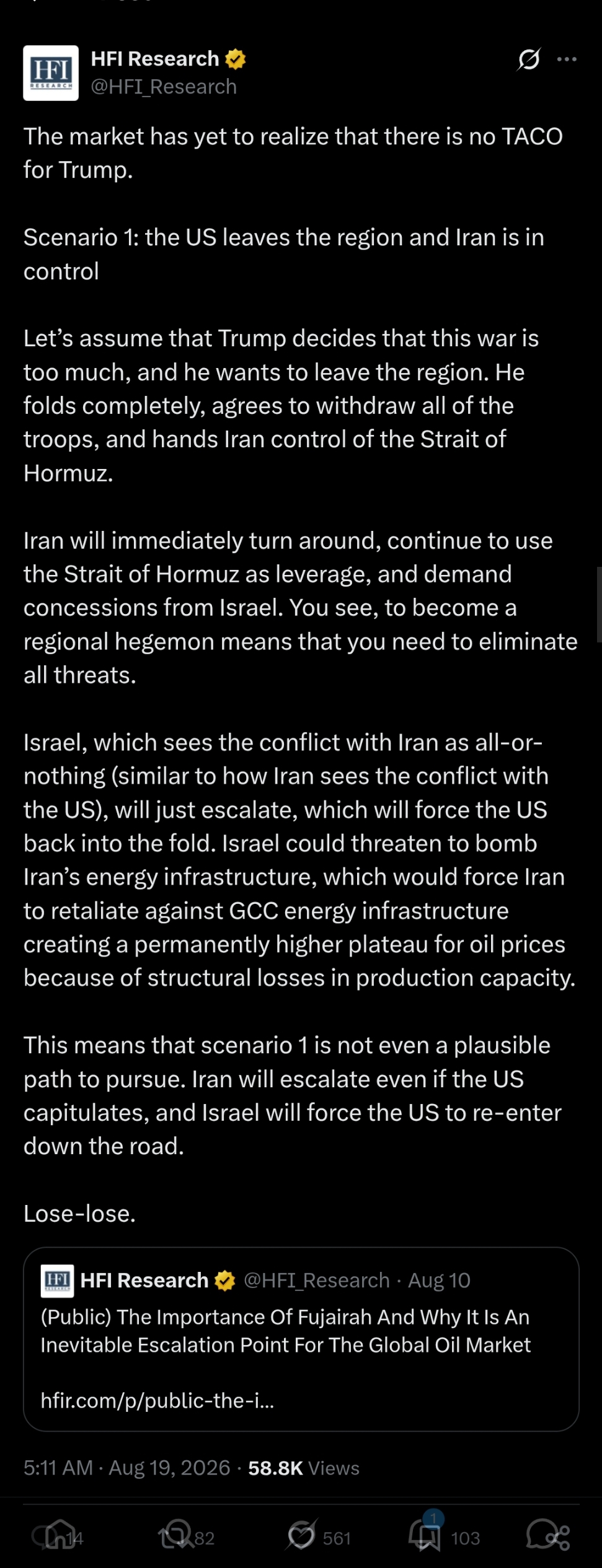Open the quoted Fujairah article post

pyautogui.click(x=301, y=1339)
